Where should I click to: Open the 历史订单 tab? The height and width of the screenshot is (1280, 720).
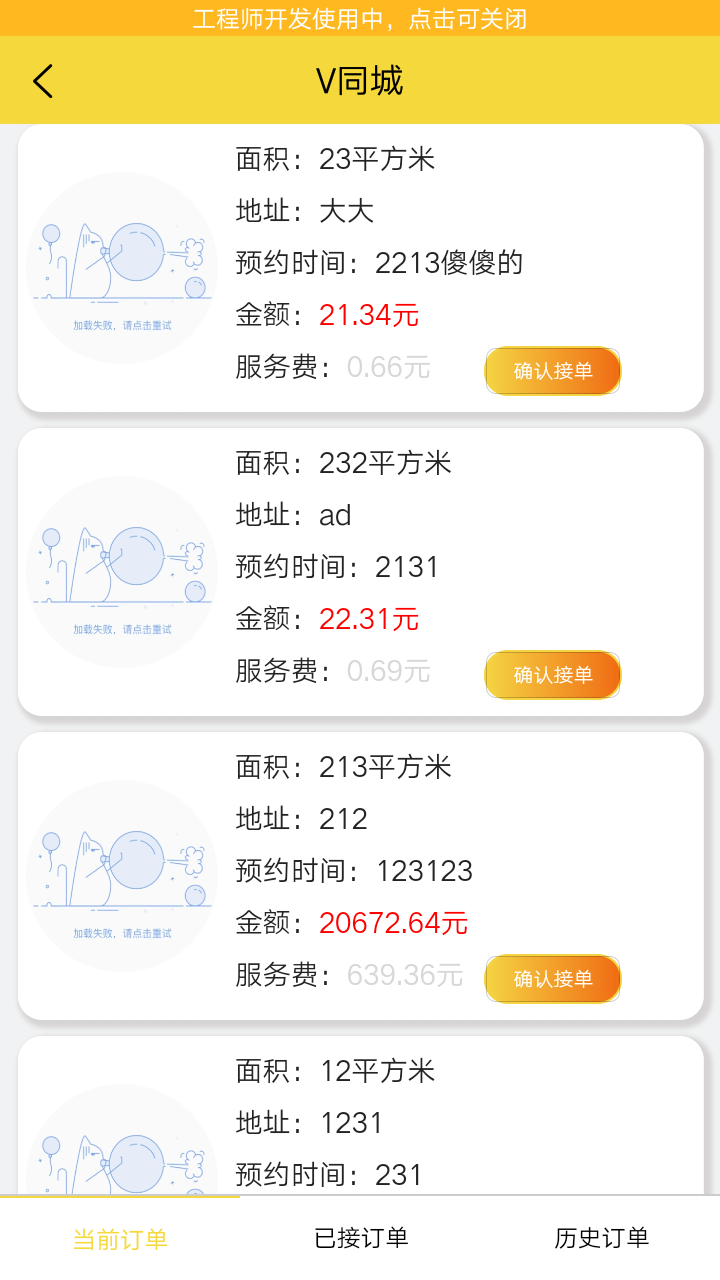[601, 1238]
